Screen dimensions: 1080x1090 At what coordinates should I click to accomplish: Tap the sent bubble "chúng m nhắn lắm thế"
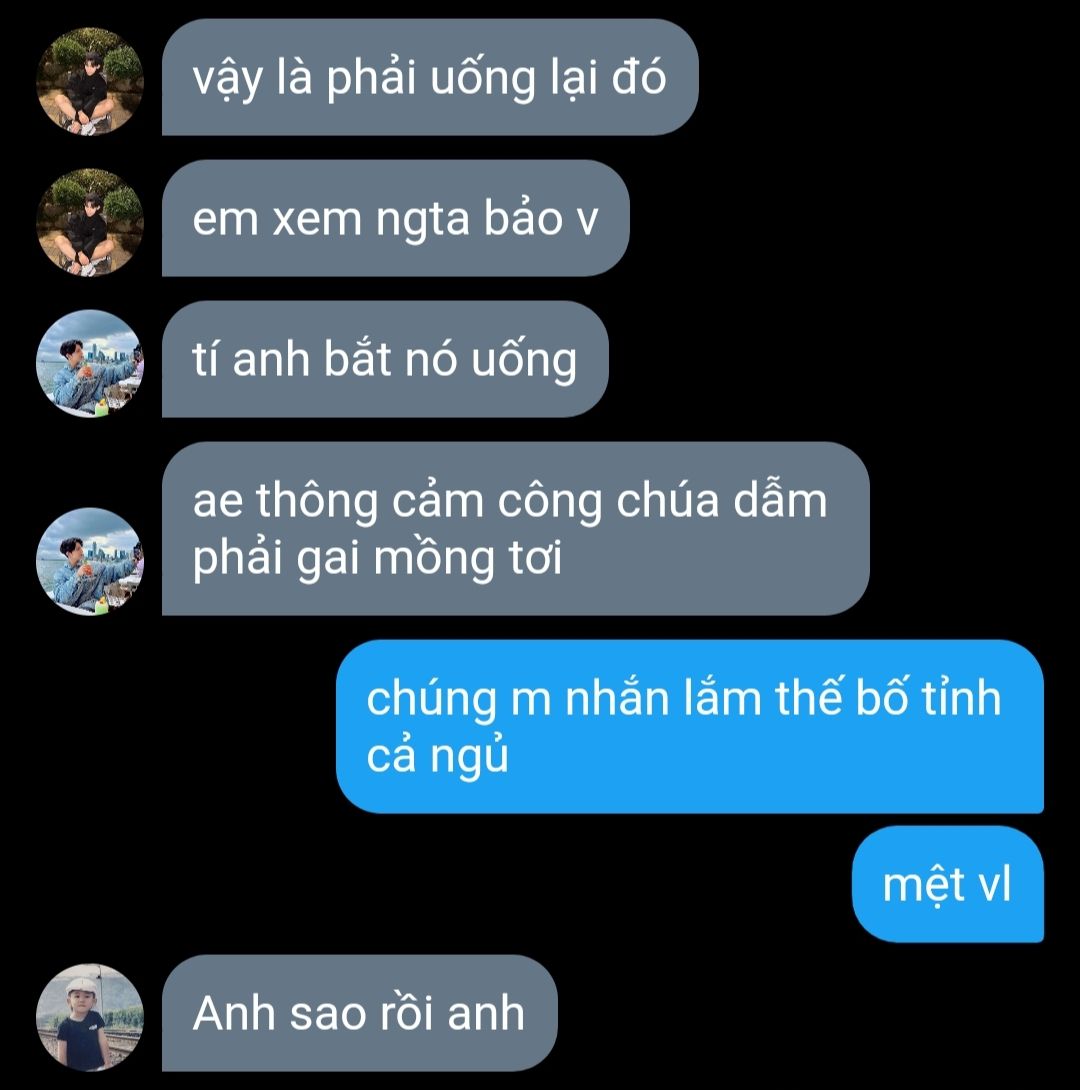pos(689,726)
